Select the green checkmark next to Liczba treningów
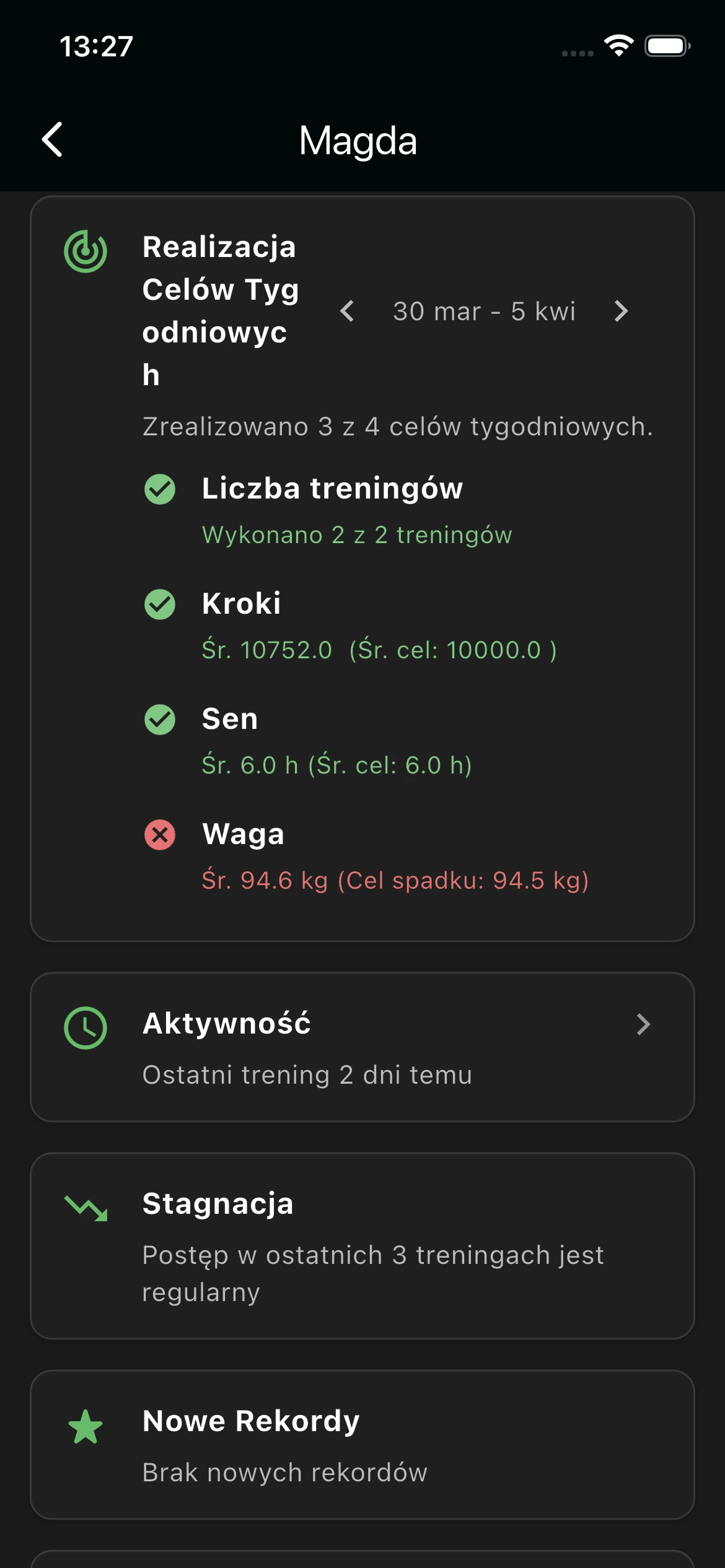Image resolution: width=725 pixels, height=1568 pixels. 161,489
